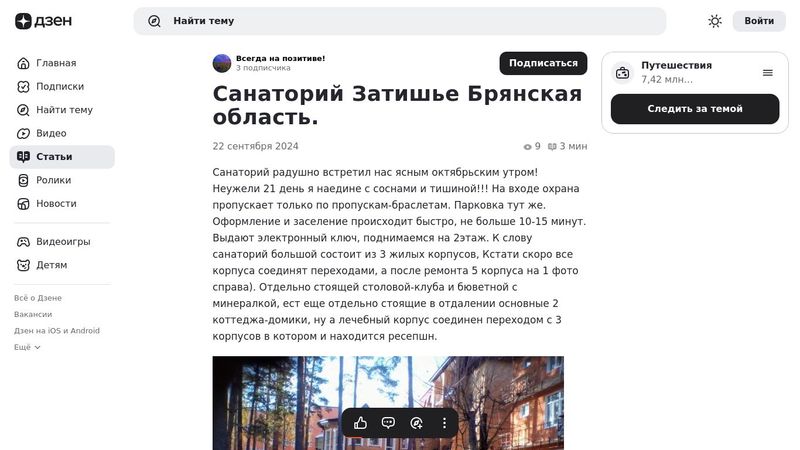
Task: Open the Детям section
Action: coord(52,265)
